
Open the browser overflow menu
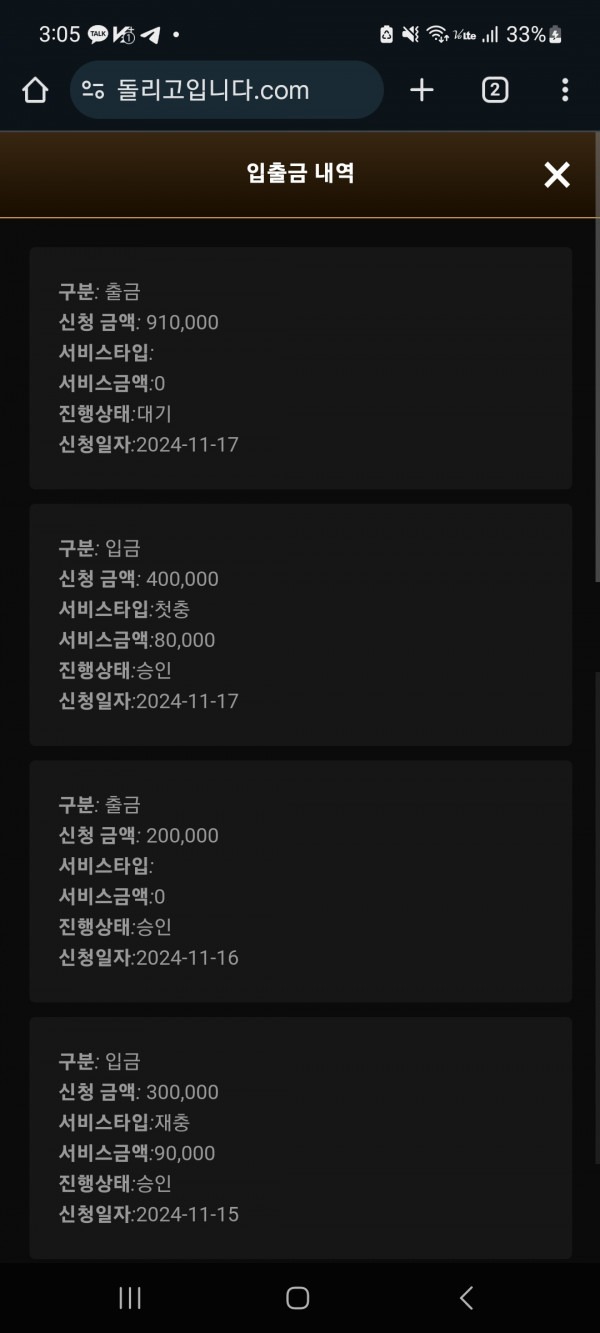565,90
